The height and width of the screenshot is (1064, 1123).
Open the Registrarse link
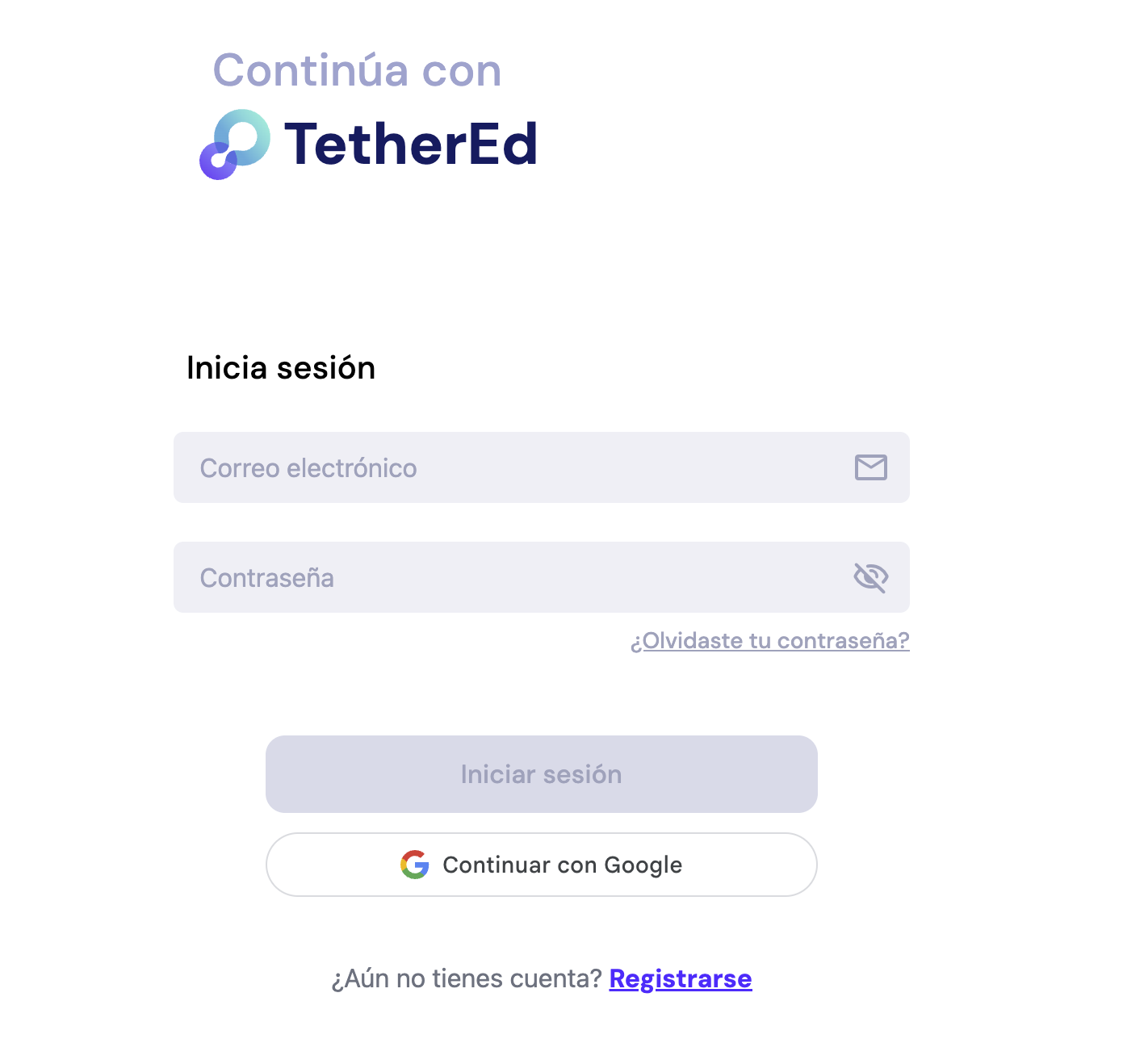click(680, 978)
